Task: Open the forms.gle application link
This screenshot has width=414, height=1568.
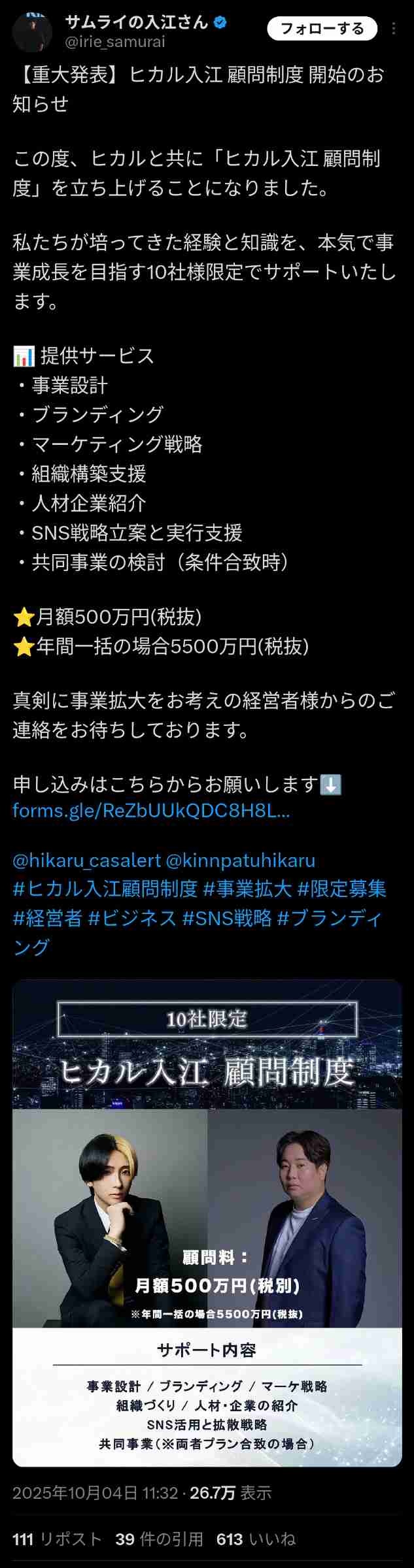Action: point(151,811)
